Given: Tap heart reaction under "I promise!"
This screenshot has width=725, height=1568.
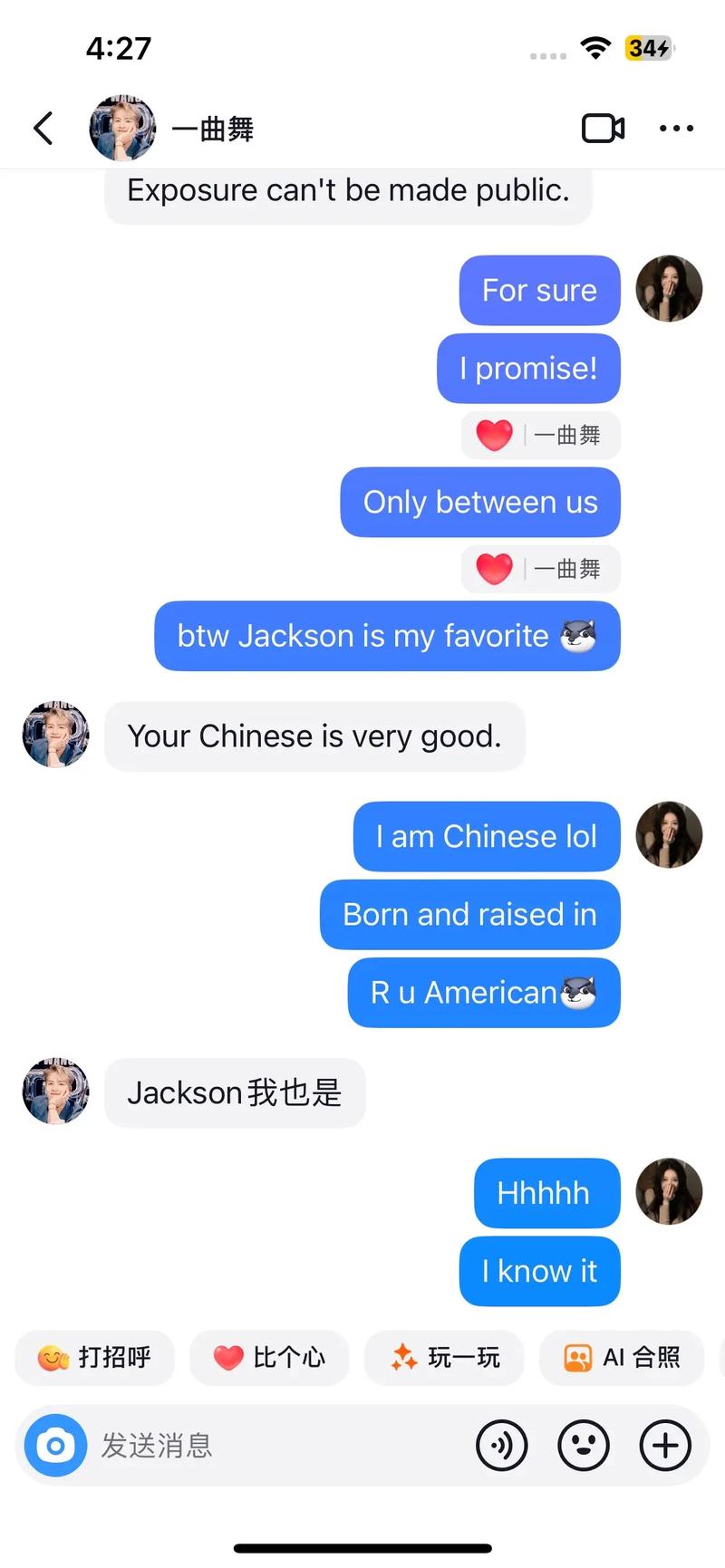Looking at the screenshot, I should coord(495,436).
